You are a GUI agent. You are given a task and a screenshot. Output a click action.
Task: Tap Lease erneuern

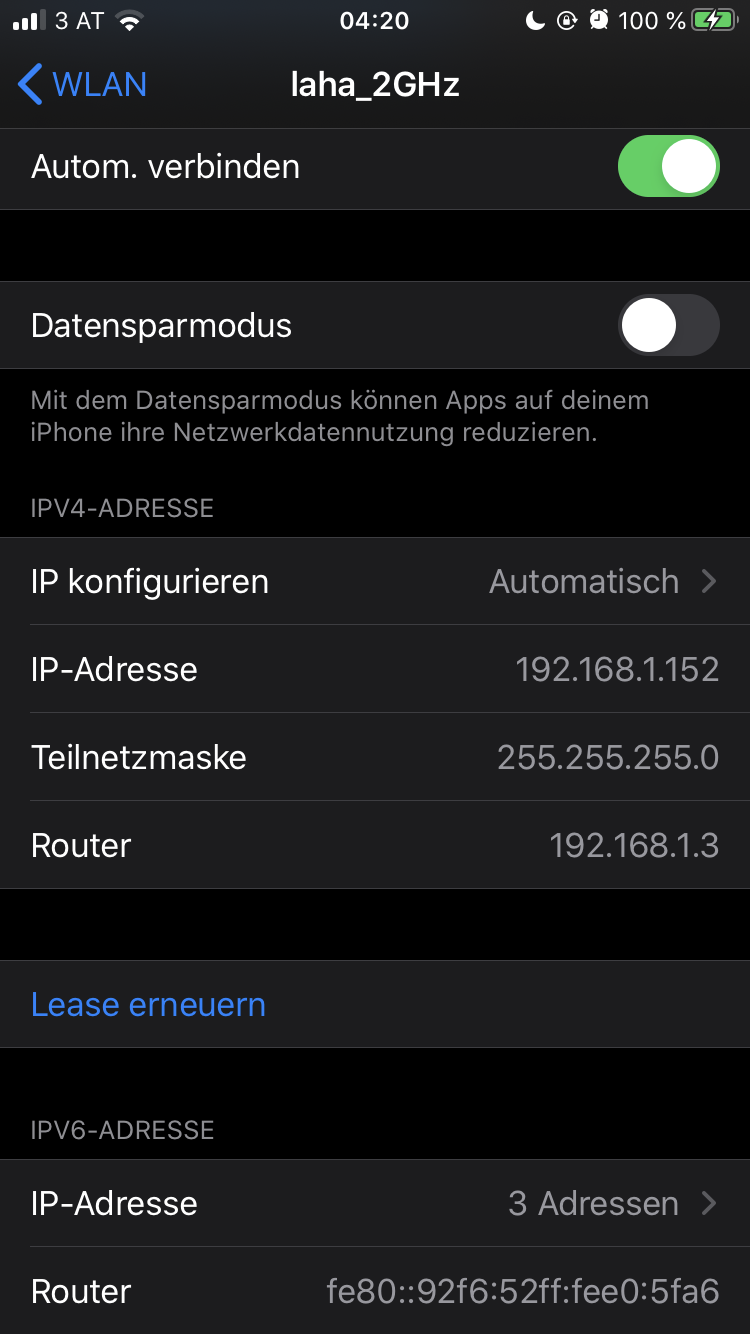pyautogui.click(x=149, y=1005)
